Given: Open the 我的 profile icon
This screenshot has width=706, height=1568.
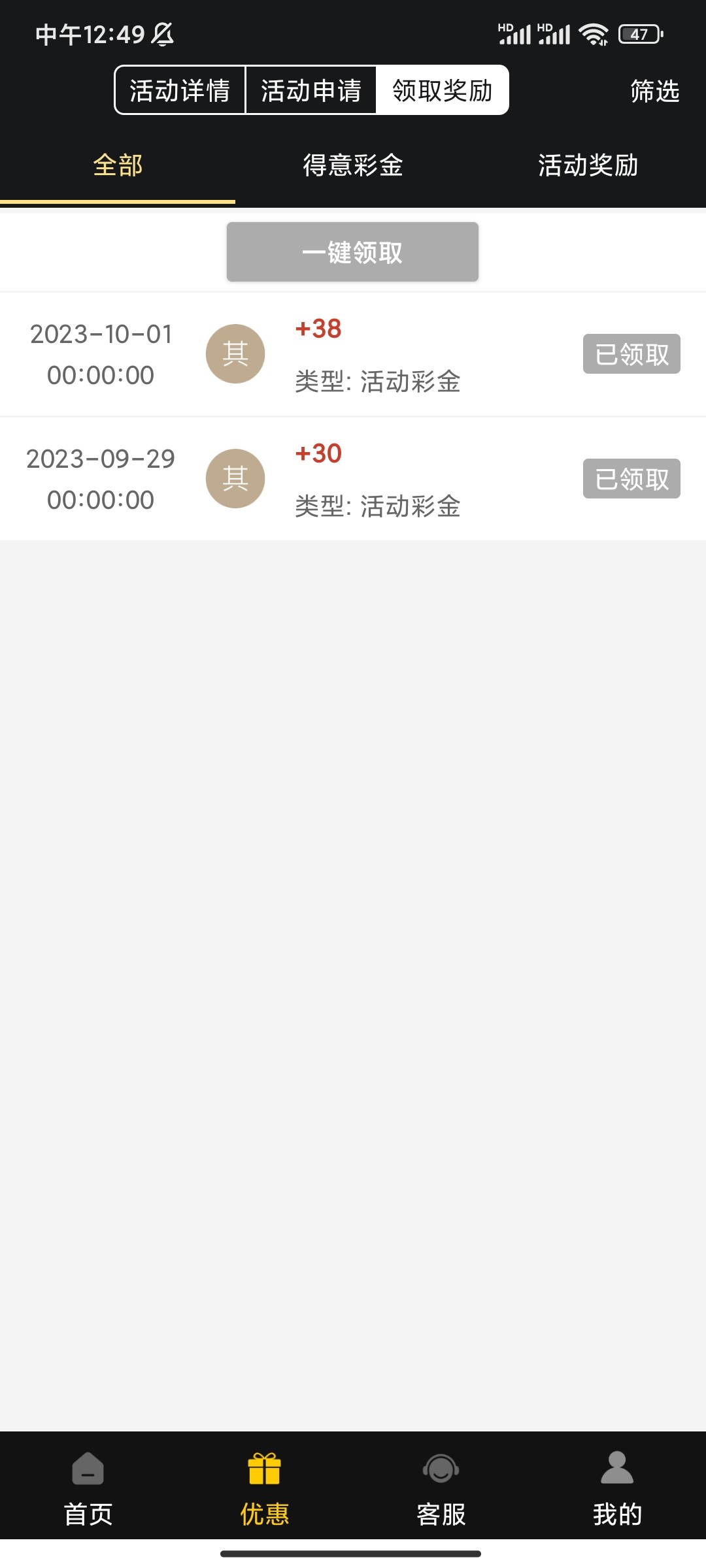Looking at the screenshot, I should [x=617, y=1469].
